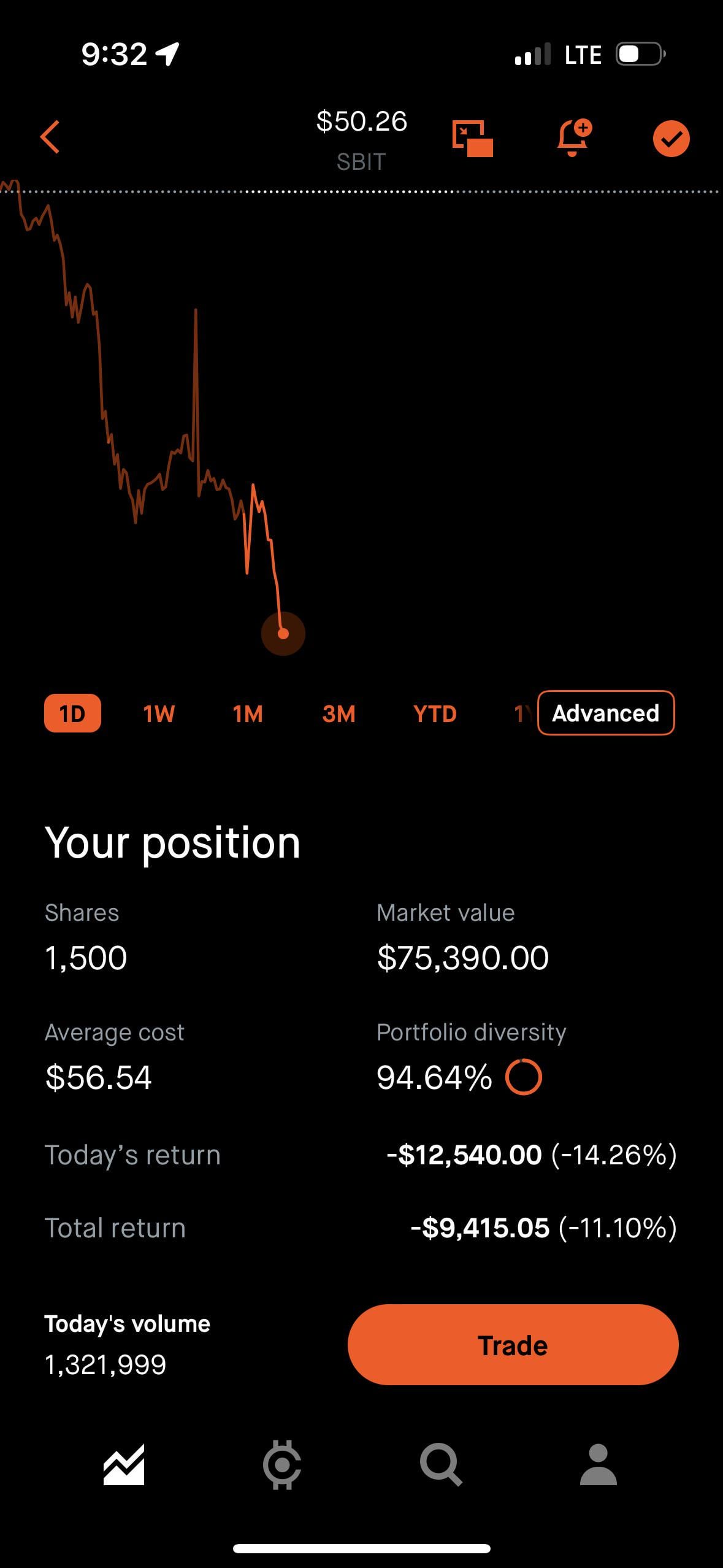The height and width of the screenshot is (1568, 723).
Task: Open the Advanced chart view
Action: [606, 713]
